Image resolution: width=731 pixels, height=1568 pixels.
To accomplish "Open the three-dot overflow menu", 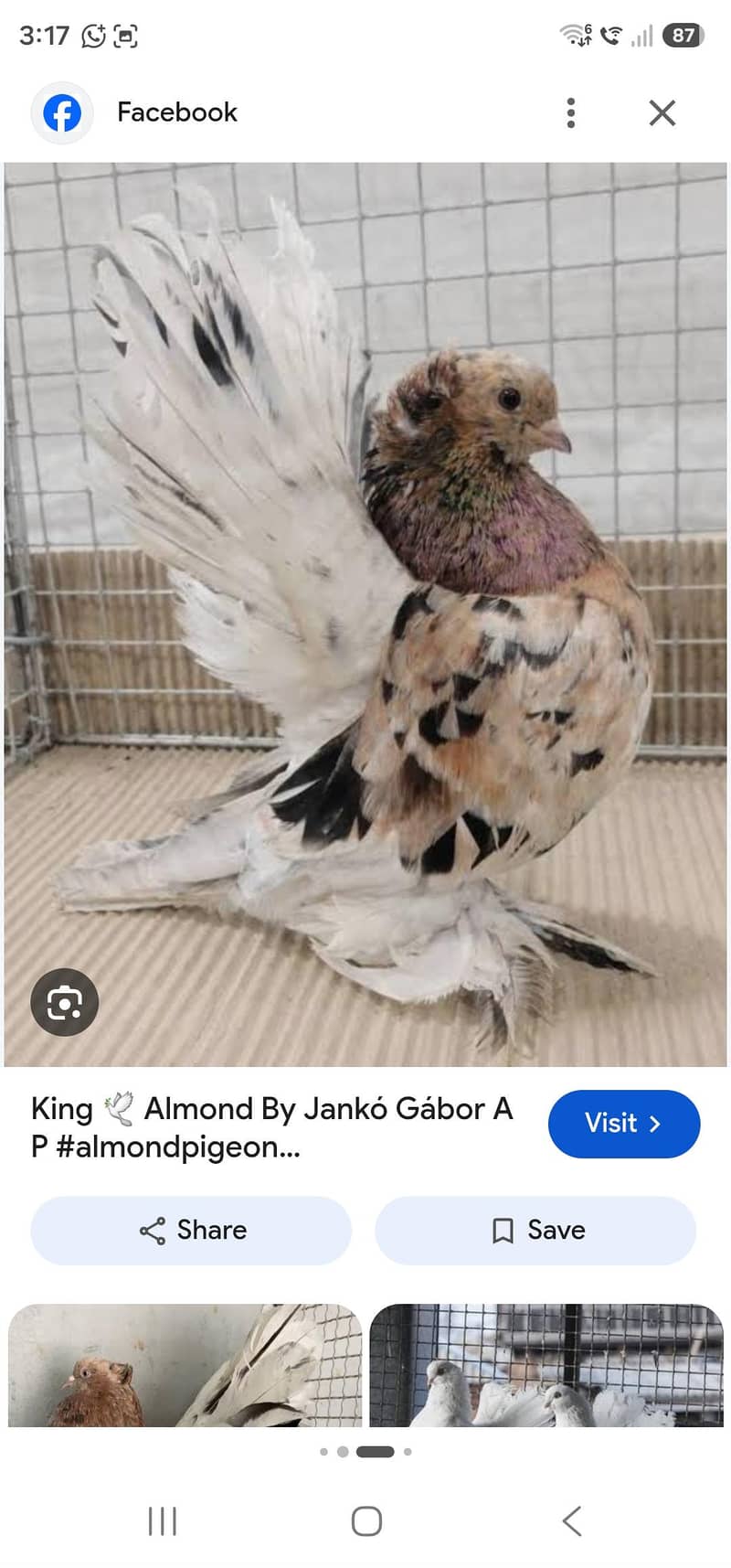I will [x=571, y=112].
